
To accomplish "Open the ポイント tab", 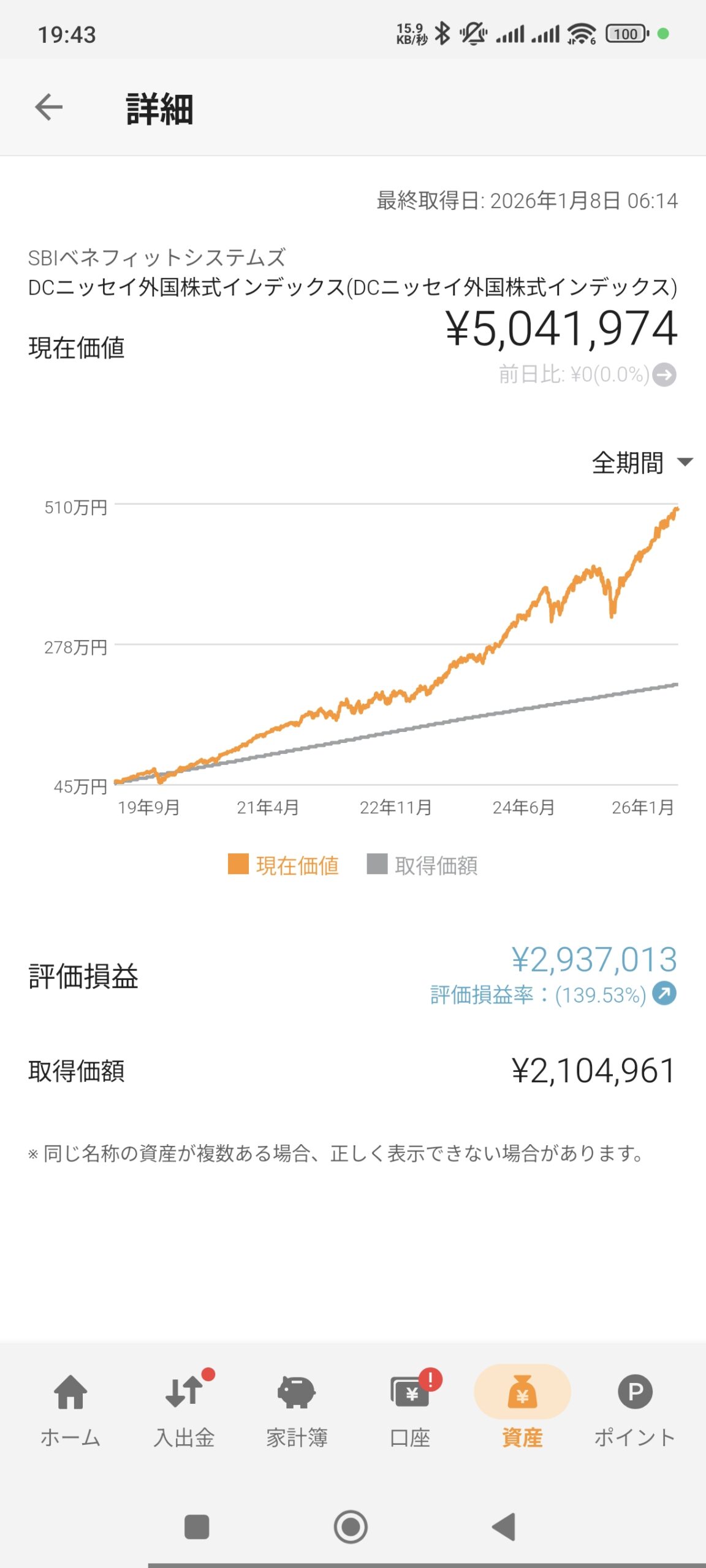I will point(635,1409).
